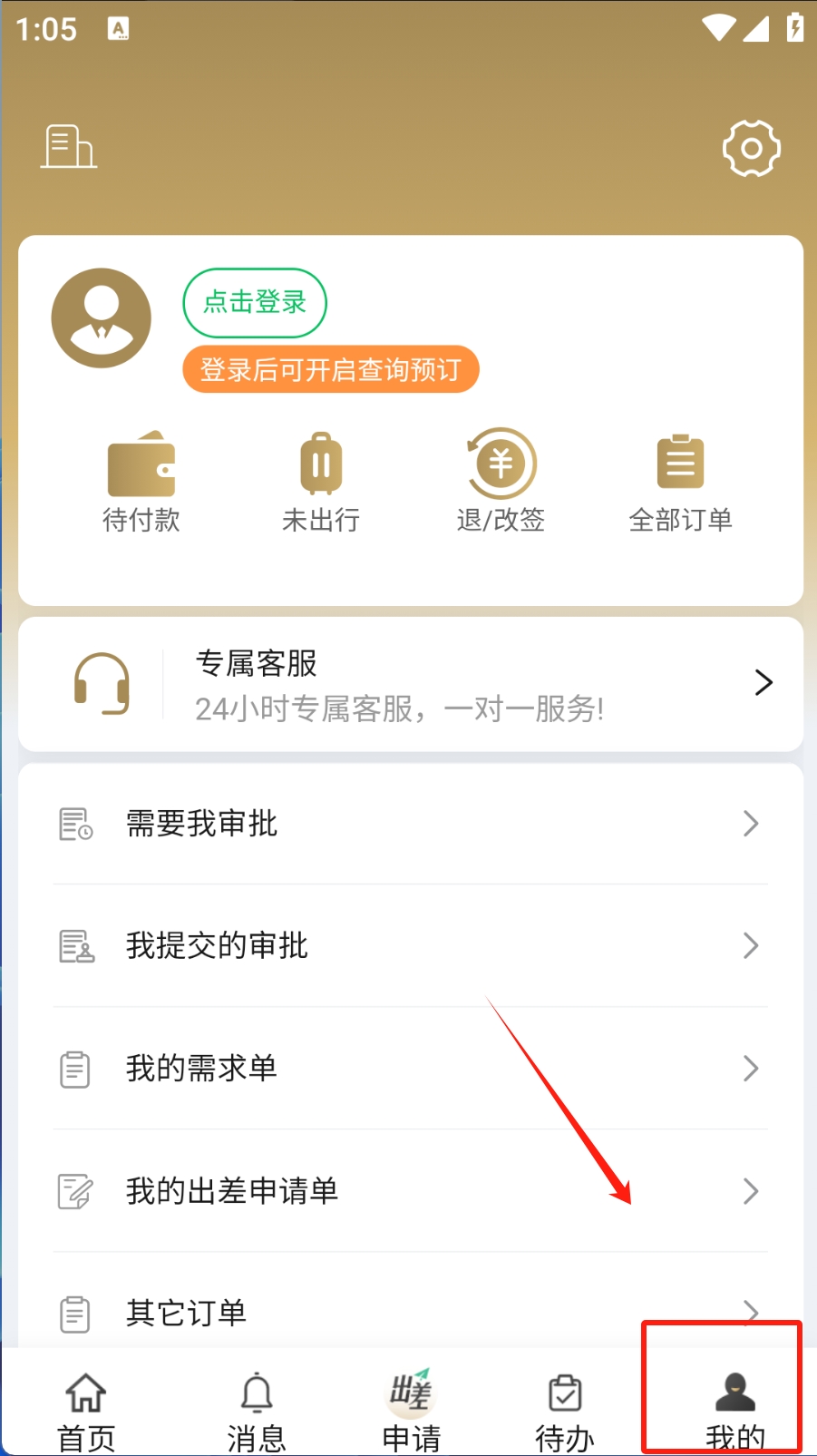Image resolution: width=817 pixels, height=1456 pixels.
Task: Open 我提交的审批 row
Action: point(411,946)
